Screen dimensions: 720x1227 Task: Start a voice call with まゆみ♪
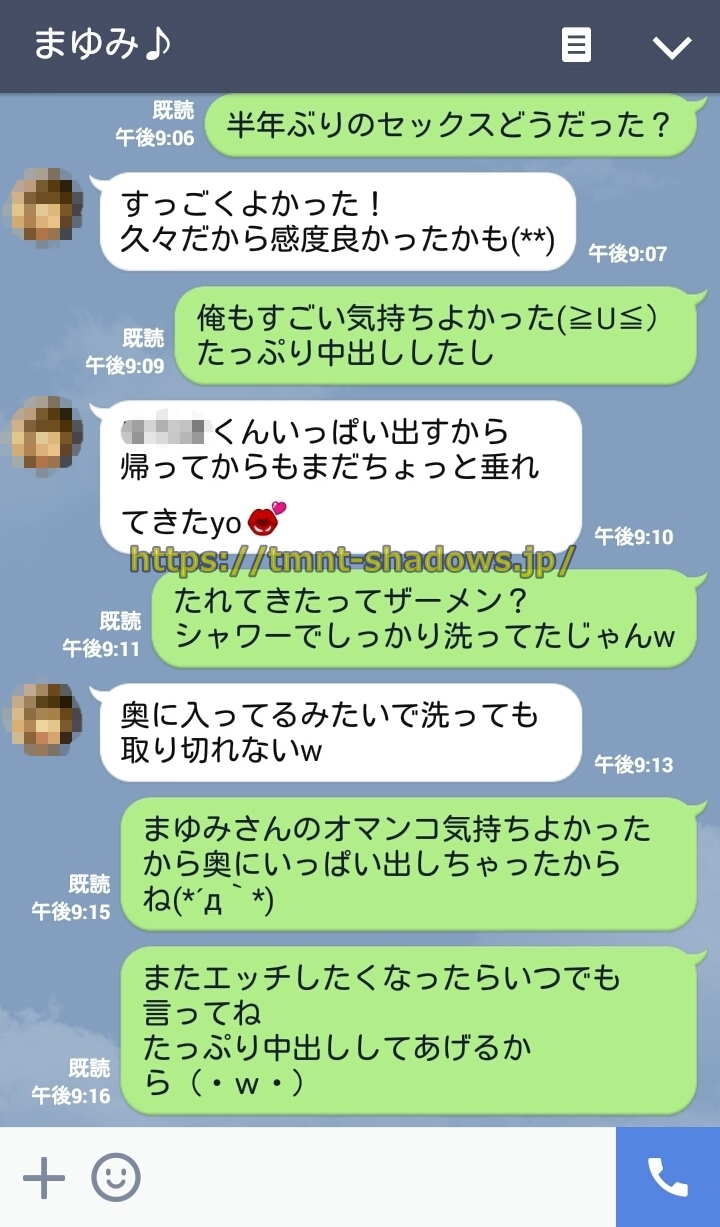coord(668,1178)
